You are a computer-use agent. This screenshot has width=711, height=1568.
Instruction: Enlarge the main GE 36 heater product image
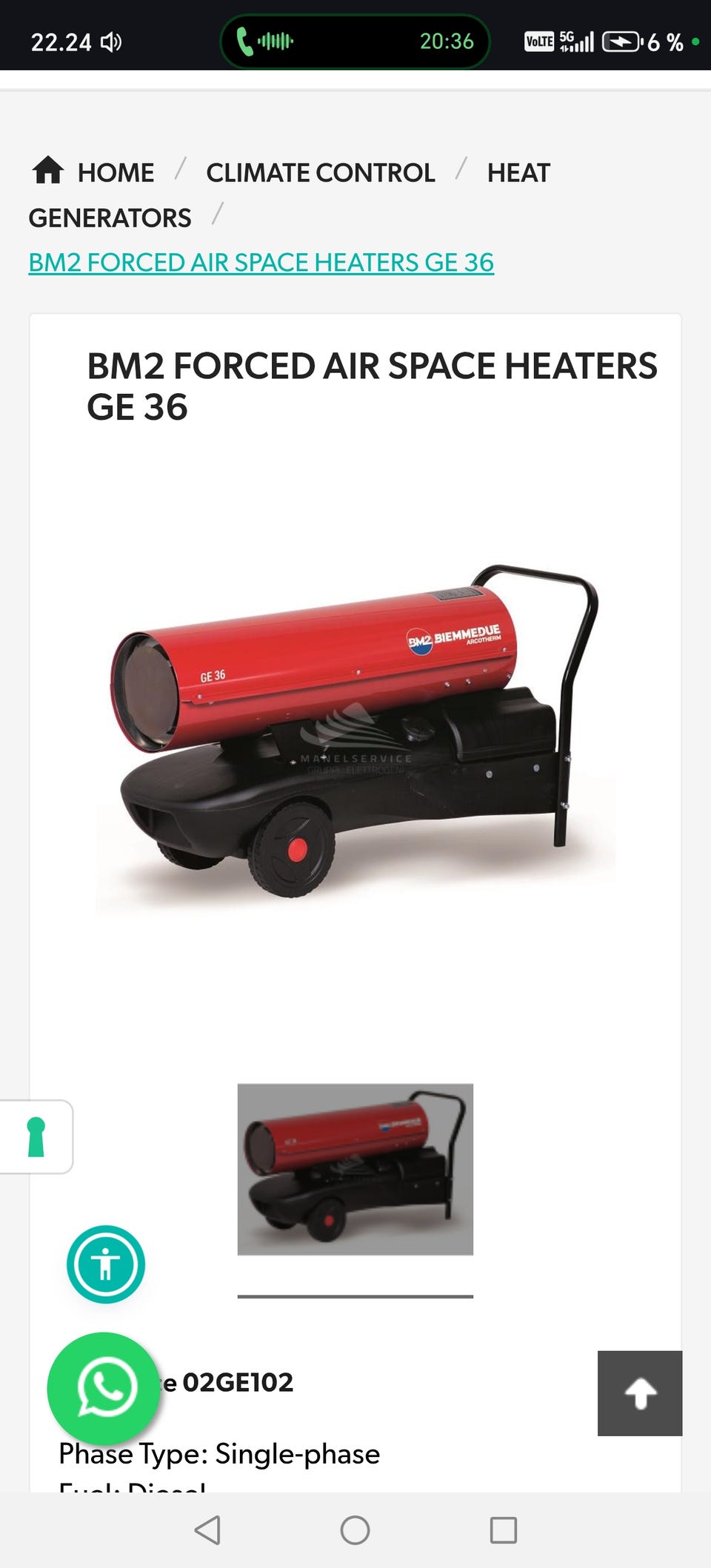355,729
